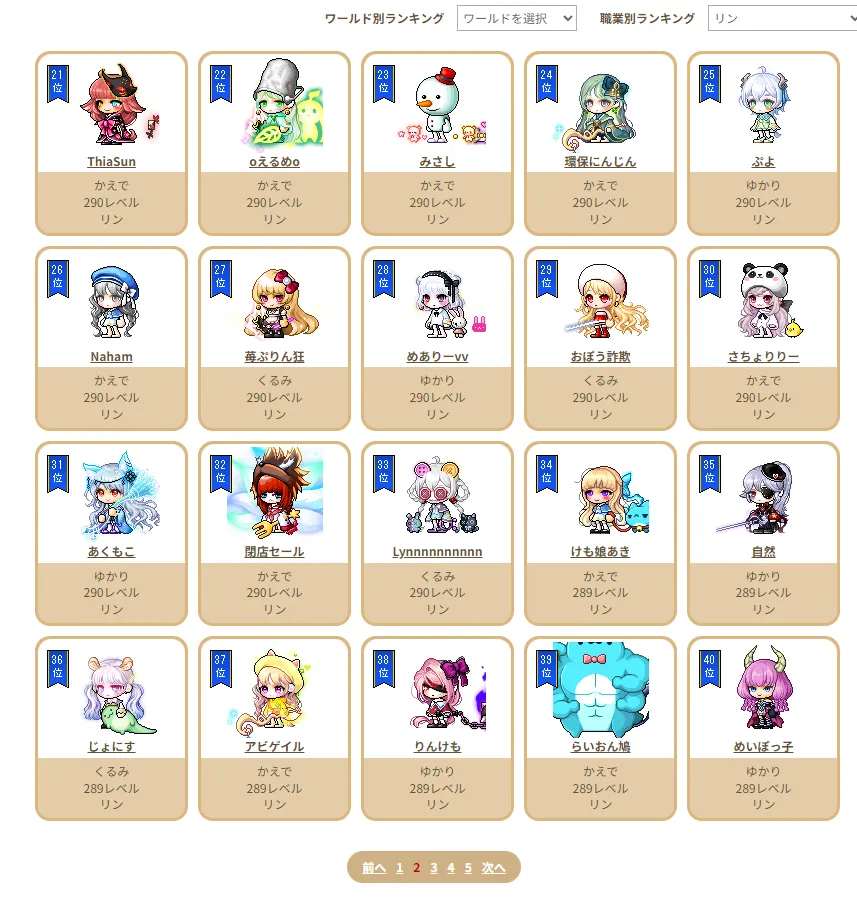Jump to page 3 of rankings
The width and height of the screenshot is (857, 898).
(434, 868)
